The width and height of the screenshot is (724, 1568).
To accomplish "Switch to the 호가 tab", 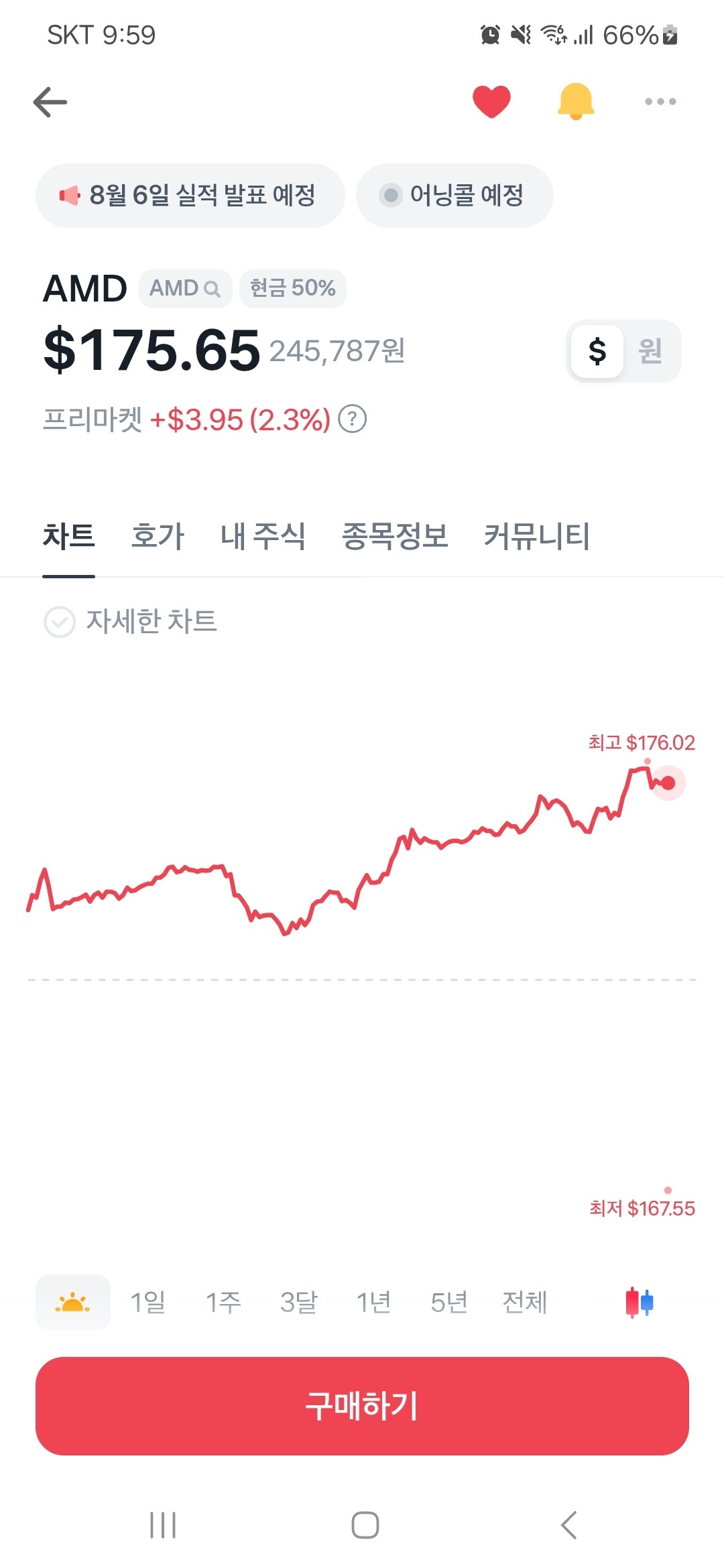I will coord(158,536).
